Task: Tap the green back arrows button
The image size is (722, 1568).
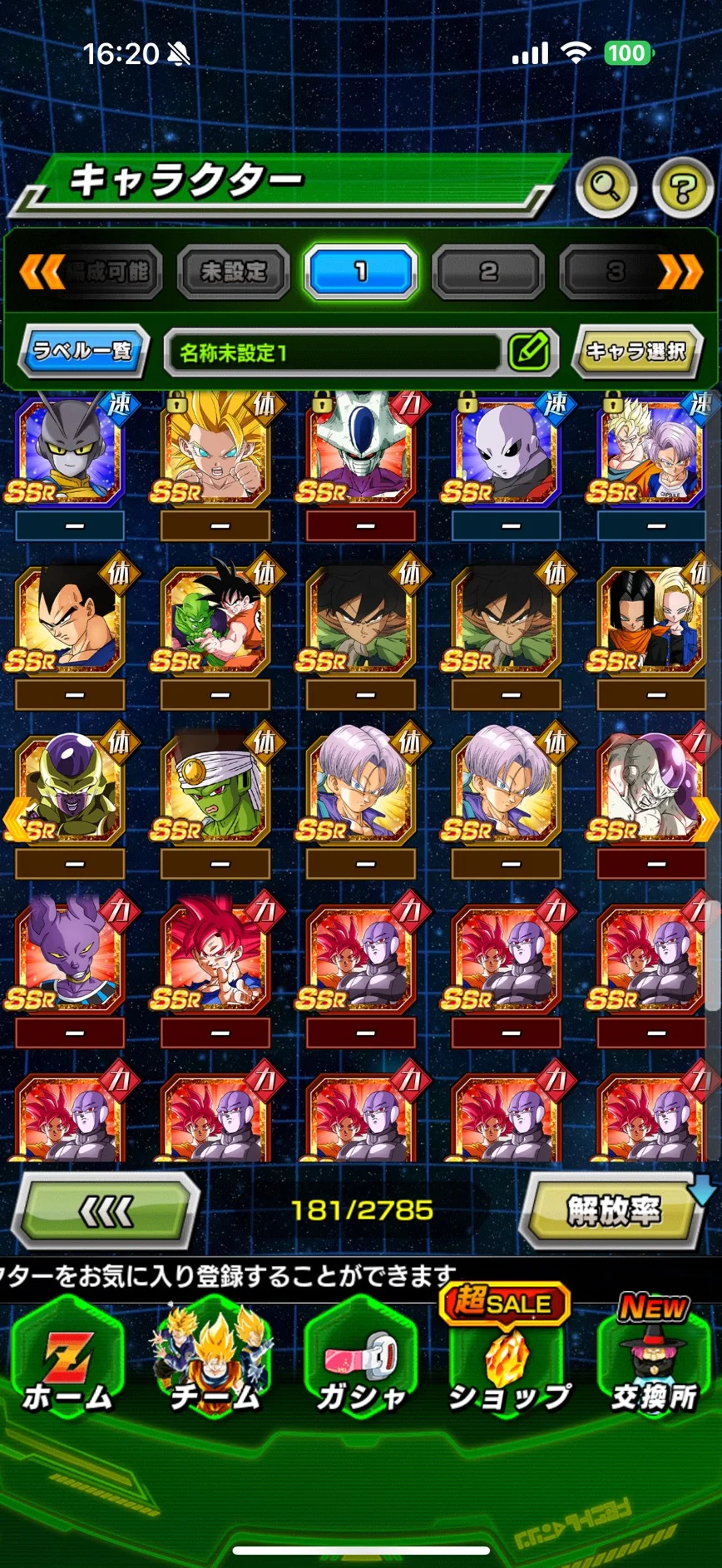Action: pyautogui.click(x=106, y=1211)
